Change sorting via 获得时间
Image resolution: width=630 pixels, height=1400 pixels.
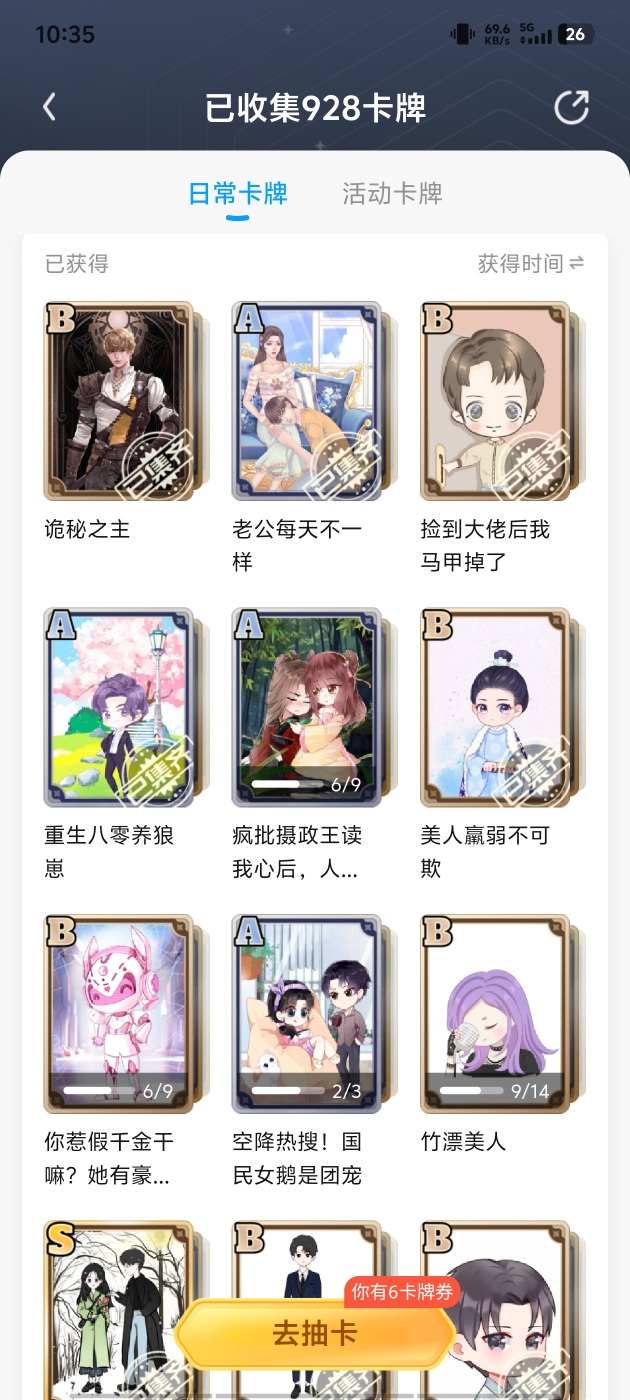pos(531,264)
